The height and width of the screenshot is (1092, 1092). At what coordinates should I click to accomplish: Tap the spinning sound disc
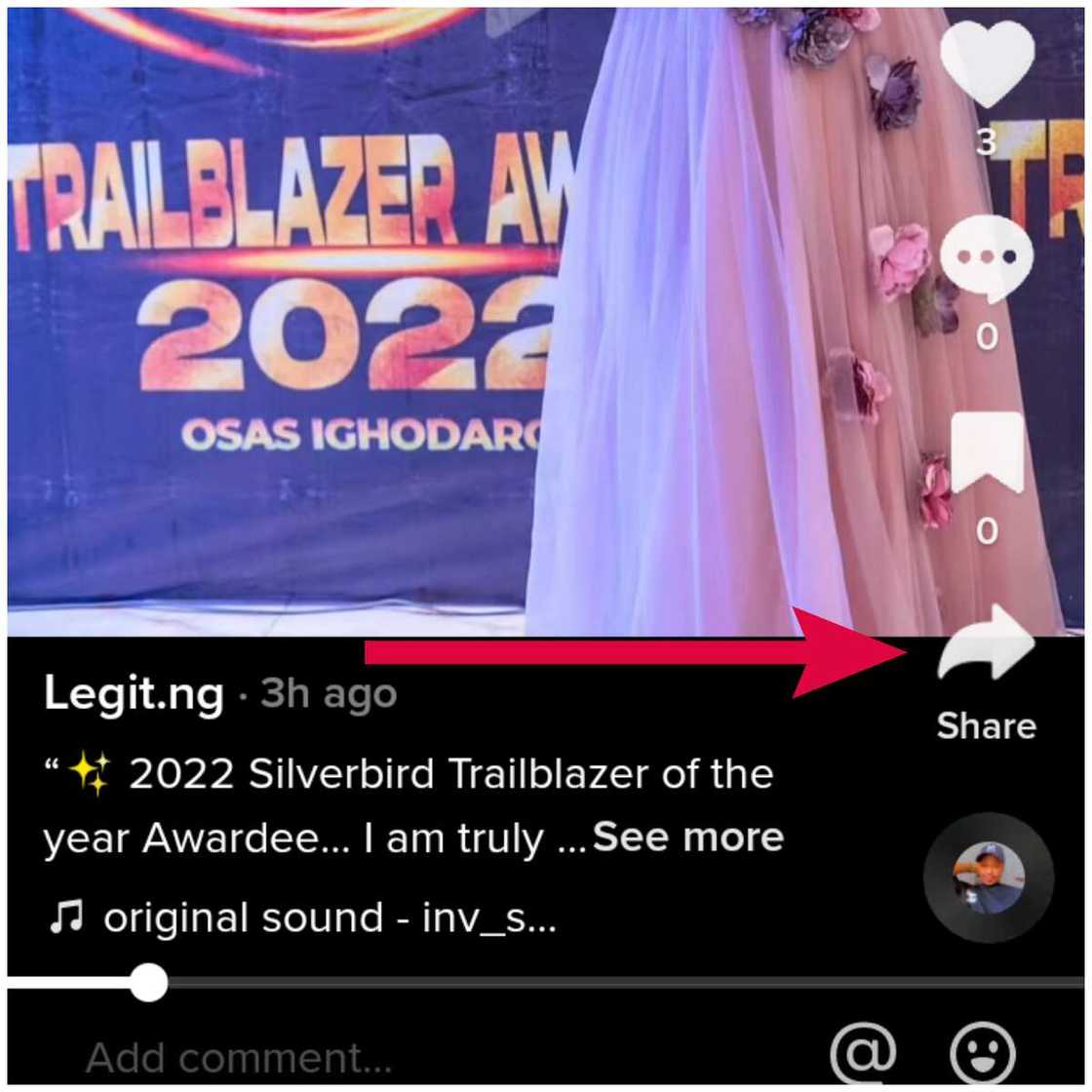(988, 877)
